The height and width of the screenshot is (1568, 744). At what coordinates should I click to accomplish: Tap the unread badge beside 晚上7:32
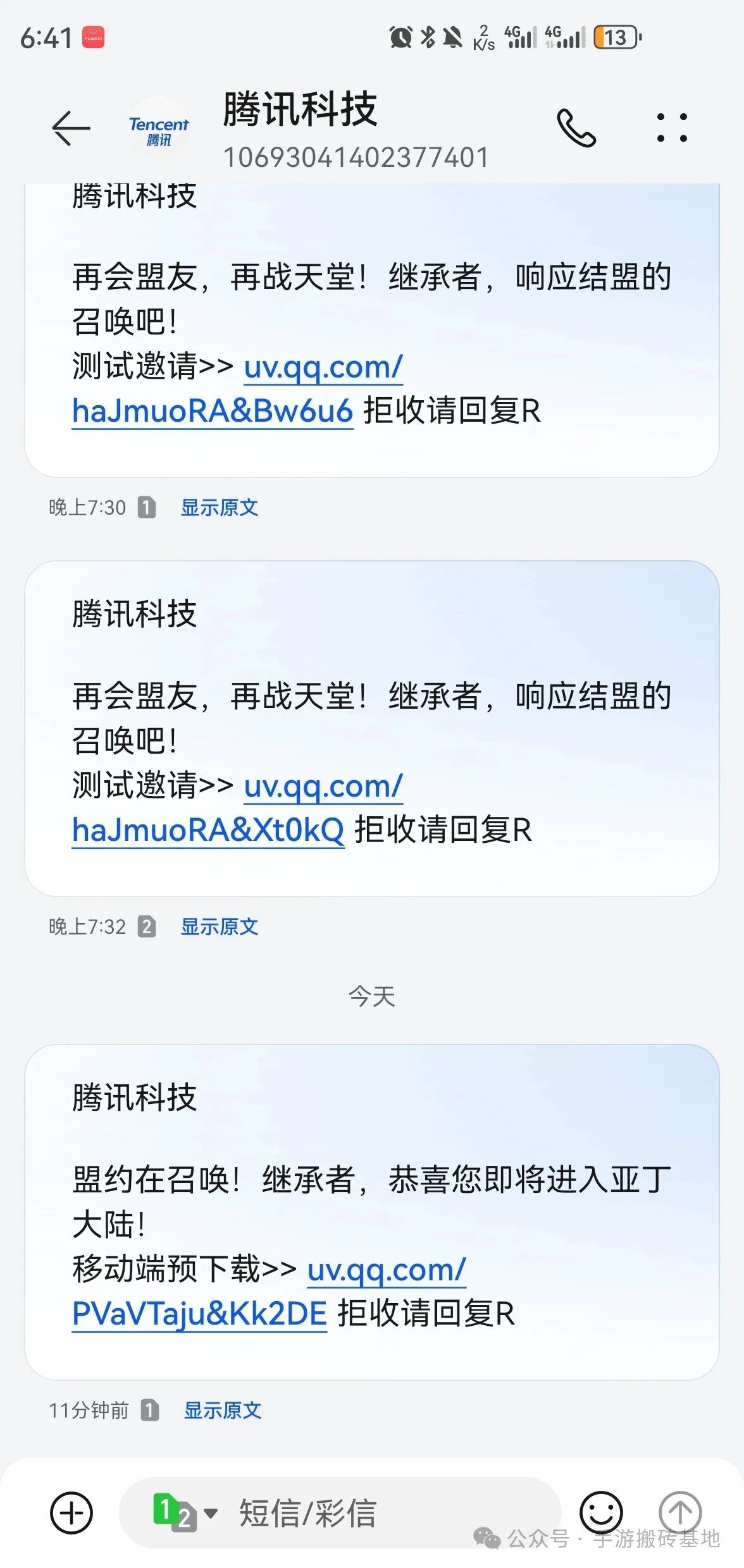[146, 927]
